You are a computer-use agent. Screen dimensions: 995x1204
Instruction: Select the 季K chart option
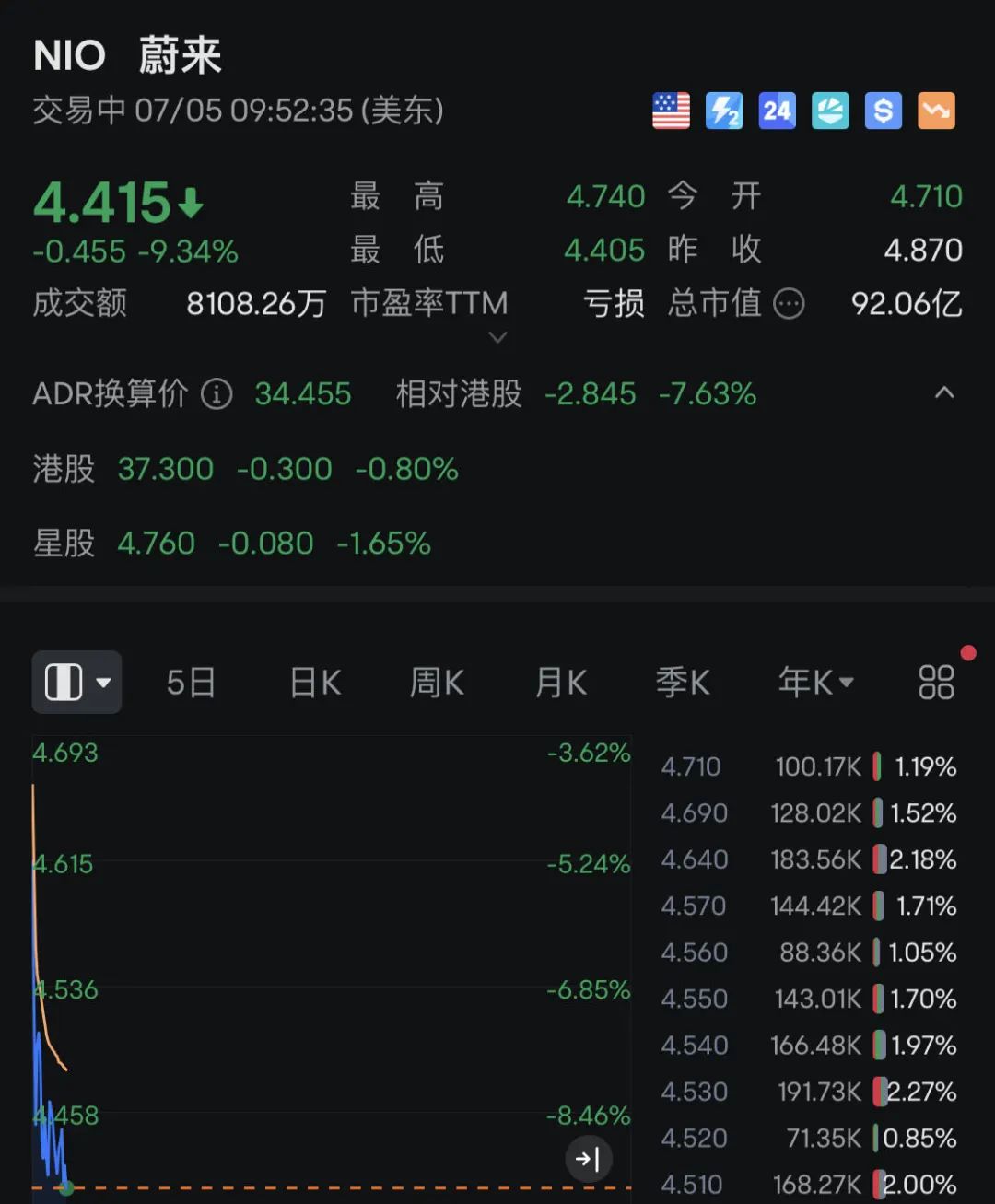(683, 682)
